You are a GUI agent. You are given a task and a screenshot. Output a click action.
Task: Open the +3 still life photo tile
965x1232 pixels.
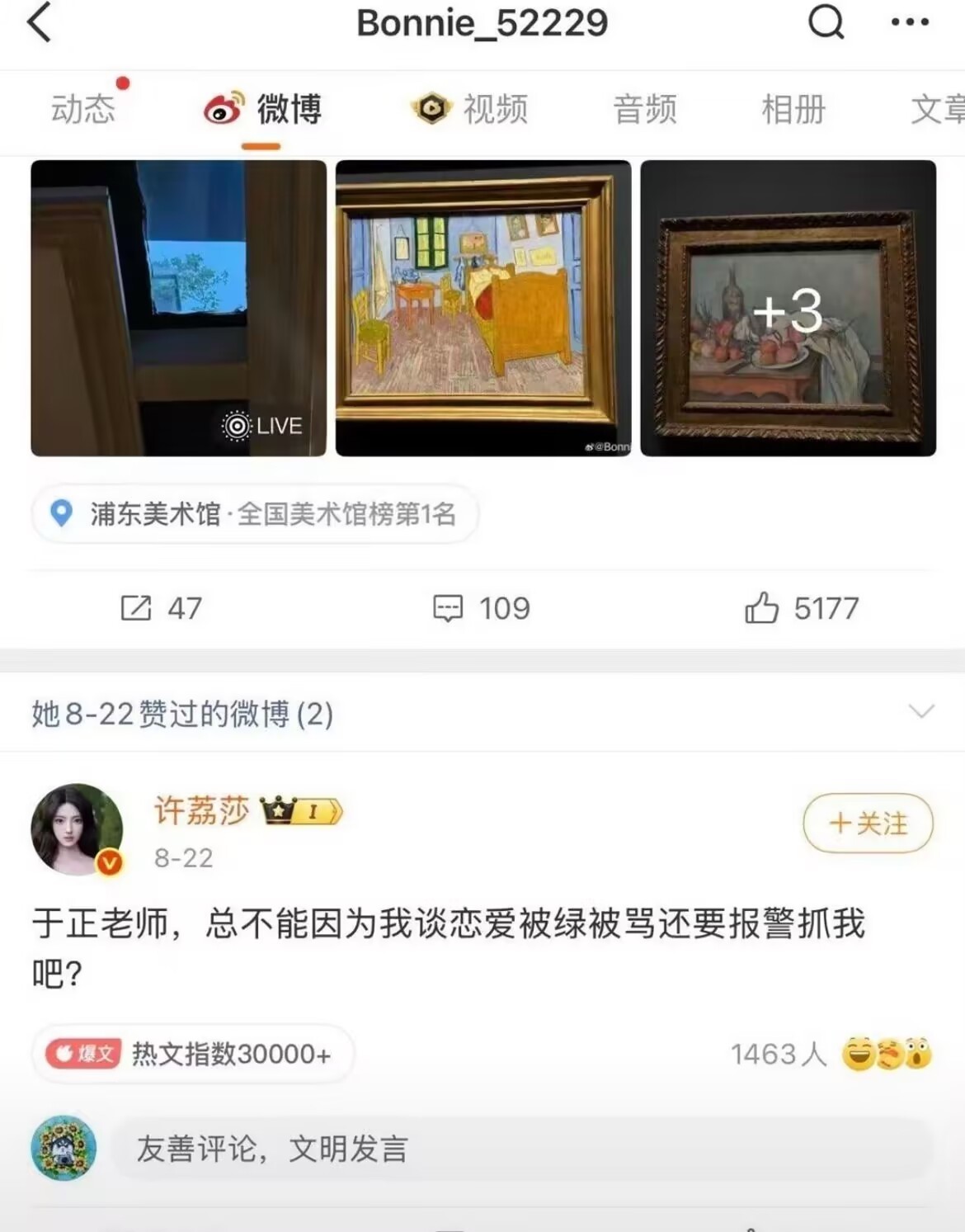point(788,308)
